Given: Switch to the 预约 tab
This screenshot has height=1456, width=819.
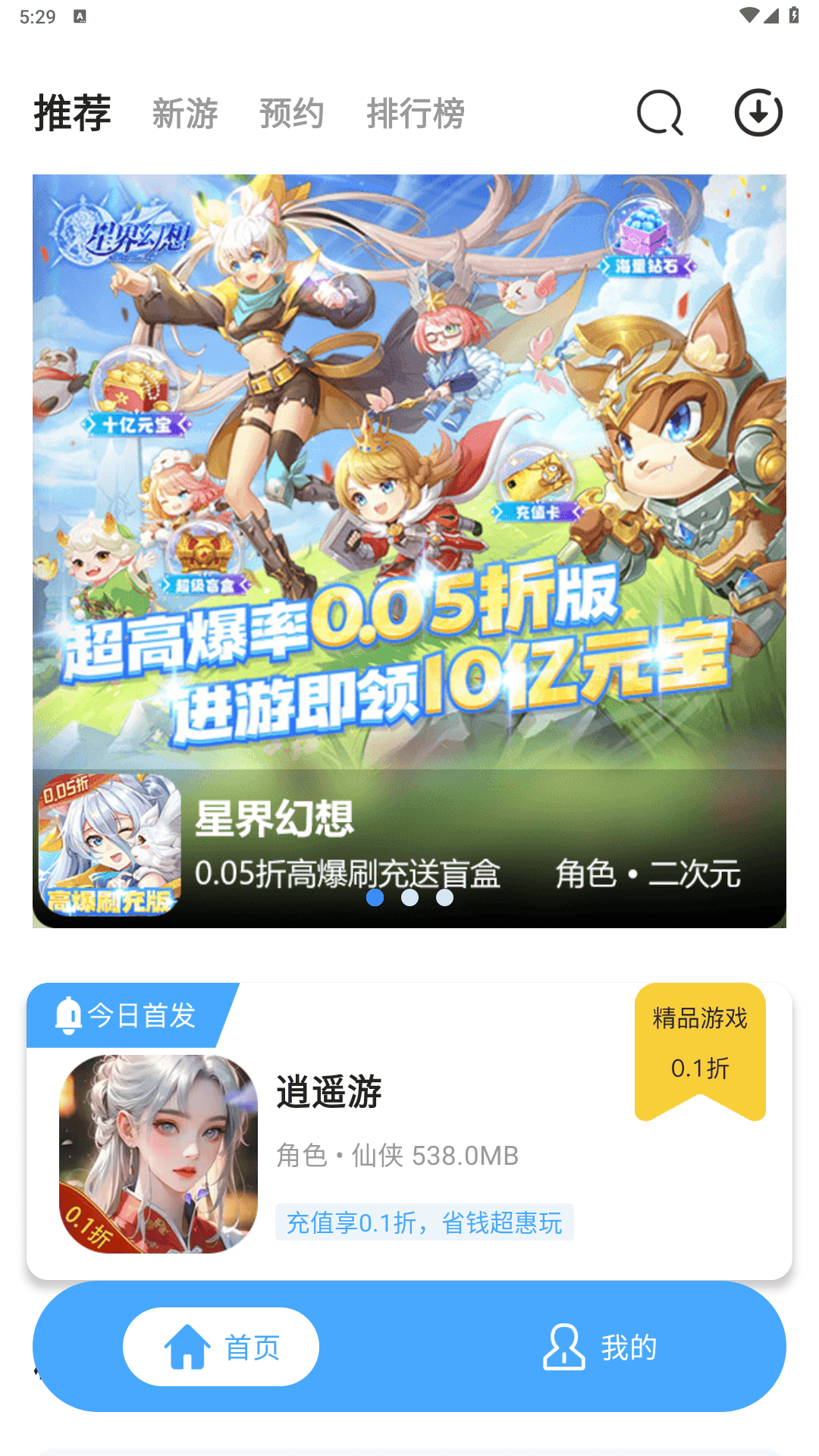Looking at the screenshot, I should [292, 114].
